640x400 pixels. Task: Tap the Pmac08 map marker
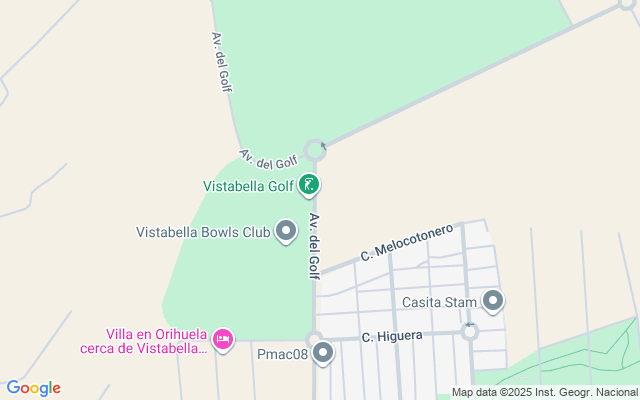point(322,352)
